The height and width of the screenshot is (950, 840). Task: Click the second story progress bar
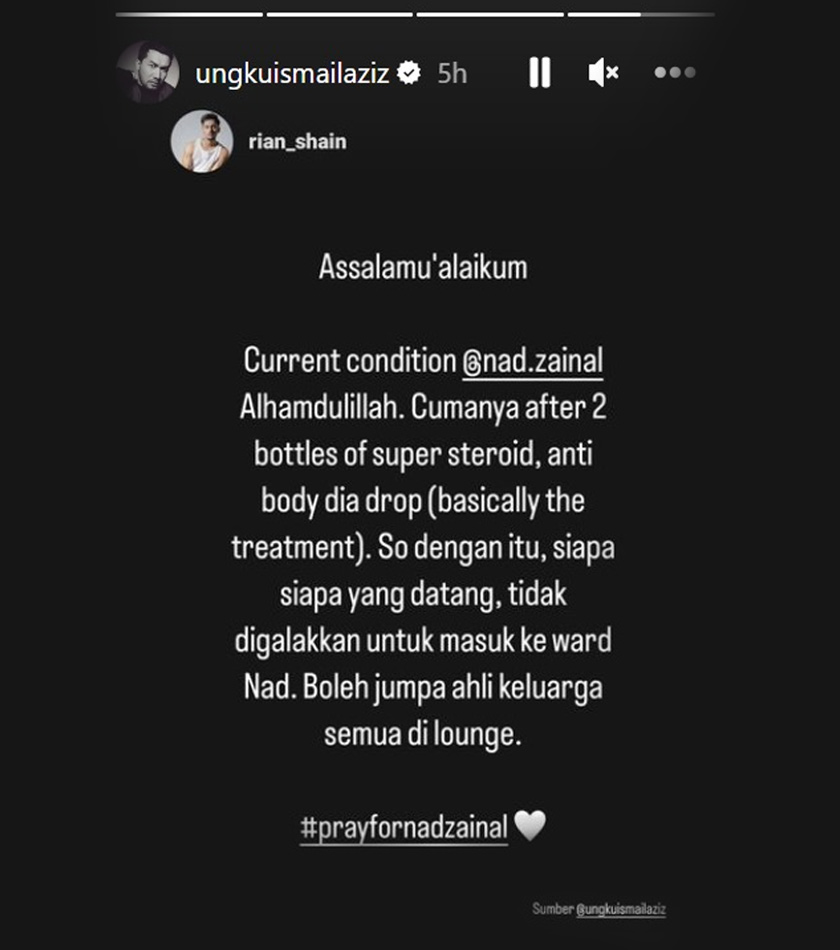[338, 13]
